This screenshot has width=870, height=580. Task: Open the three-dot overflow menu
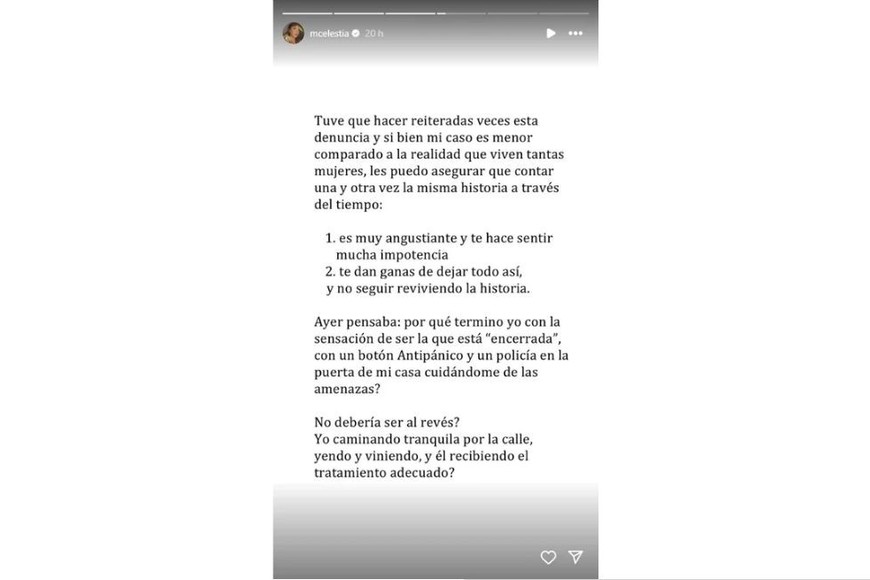(x=576, y=33)
